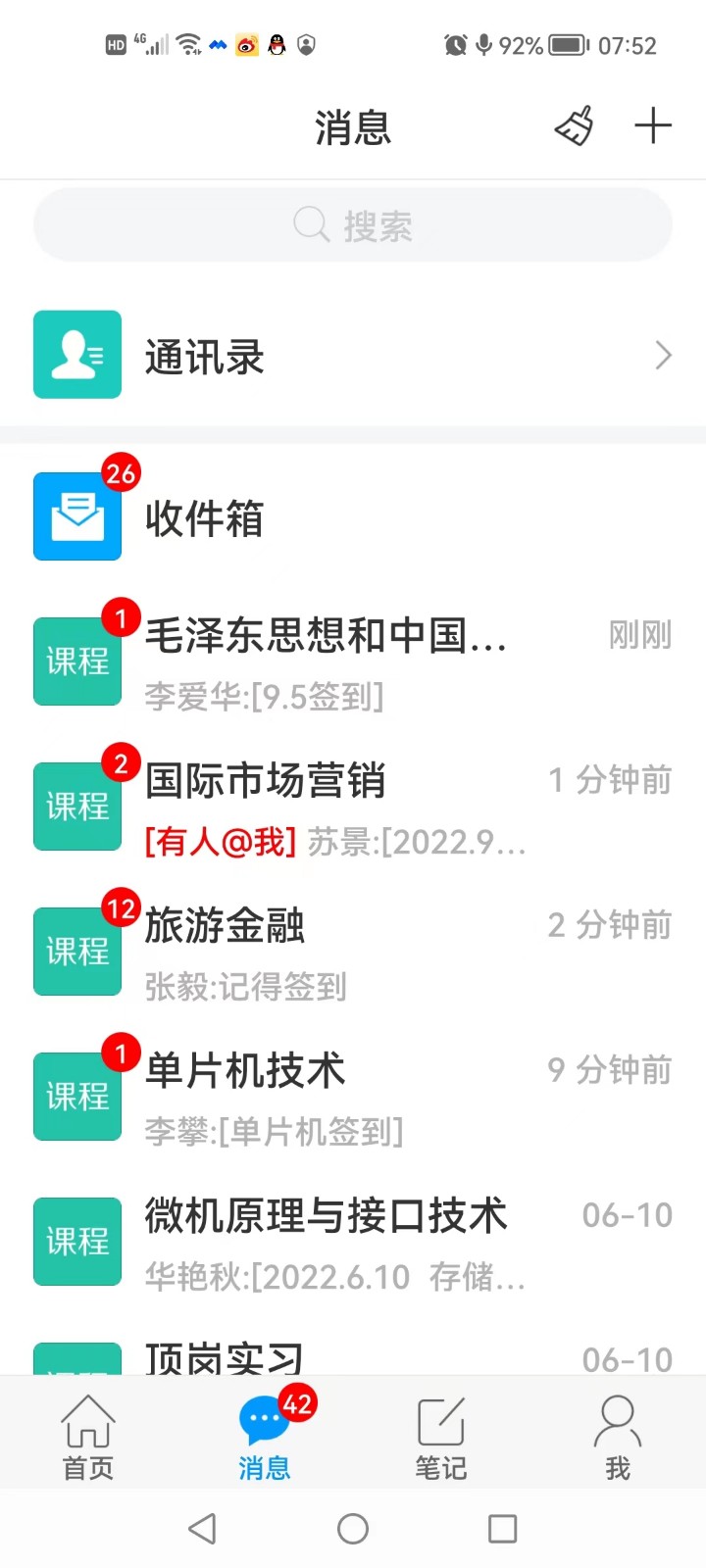This screenshot has width=706, height=1568.
Task: Tap the system back button
Action: point(202,1529)
